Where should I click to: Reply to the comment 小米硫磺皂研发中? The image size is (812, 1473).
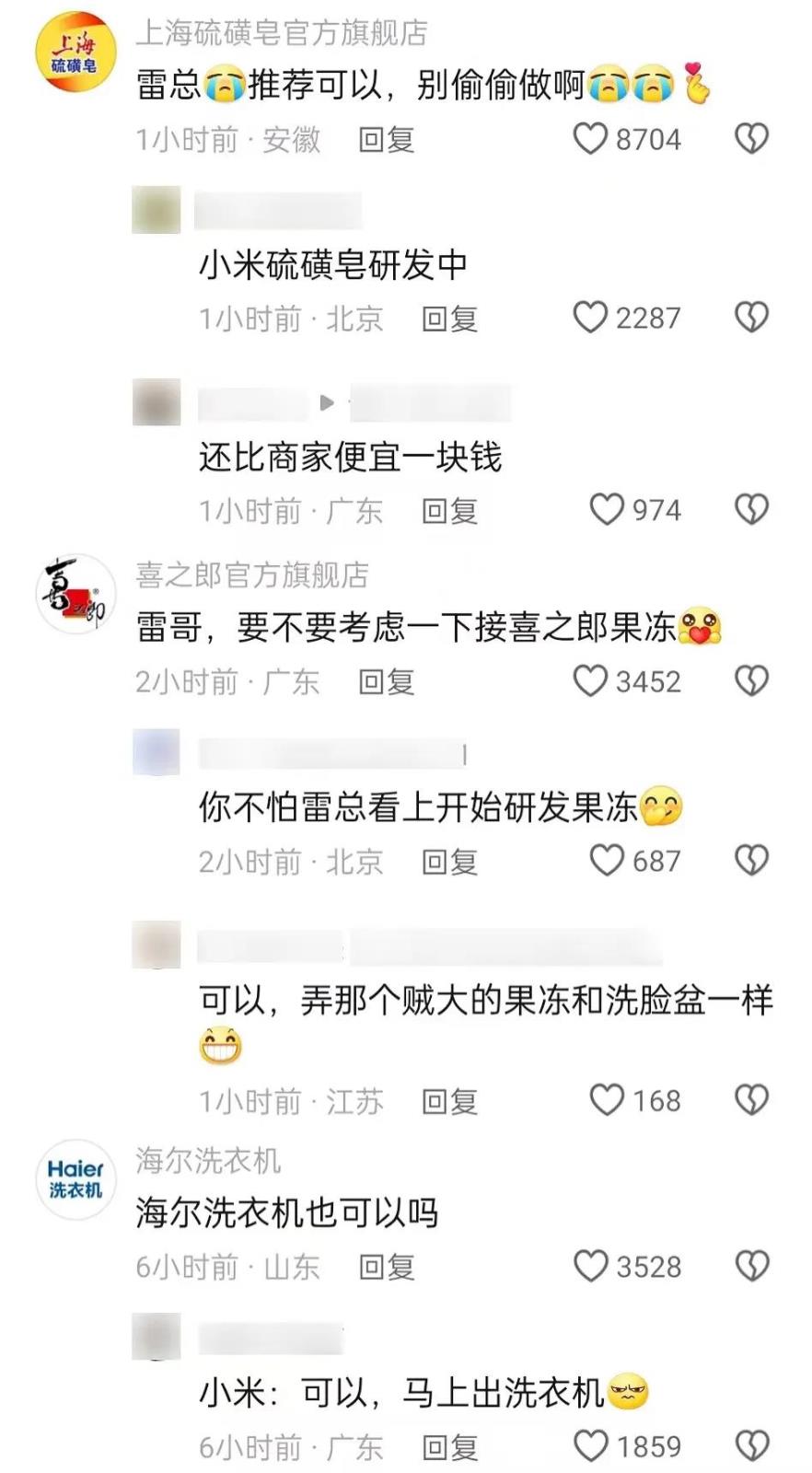(449, 319)
